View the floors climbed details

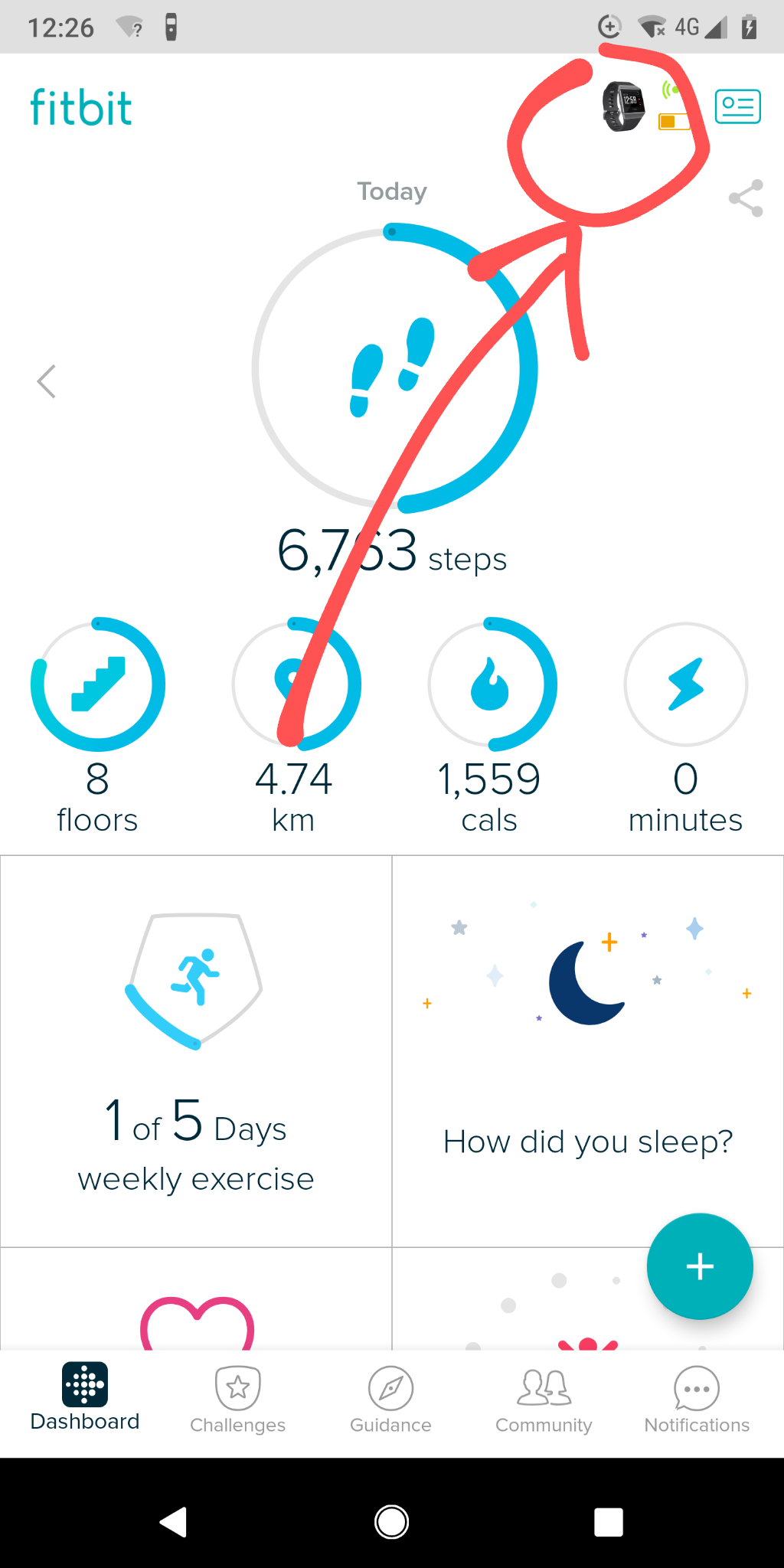tap(98, 684)
